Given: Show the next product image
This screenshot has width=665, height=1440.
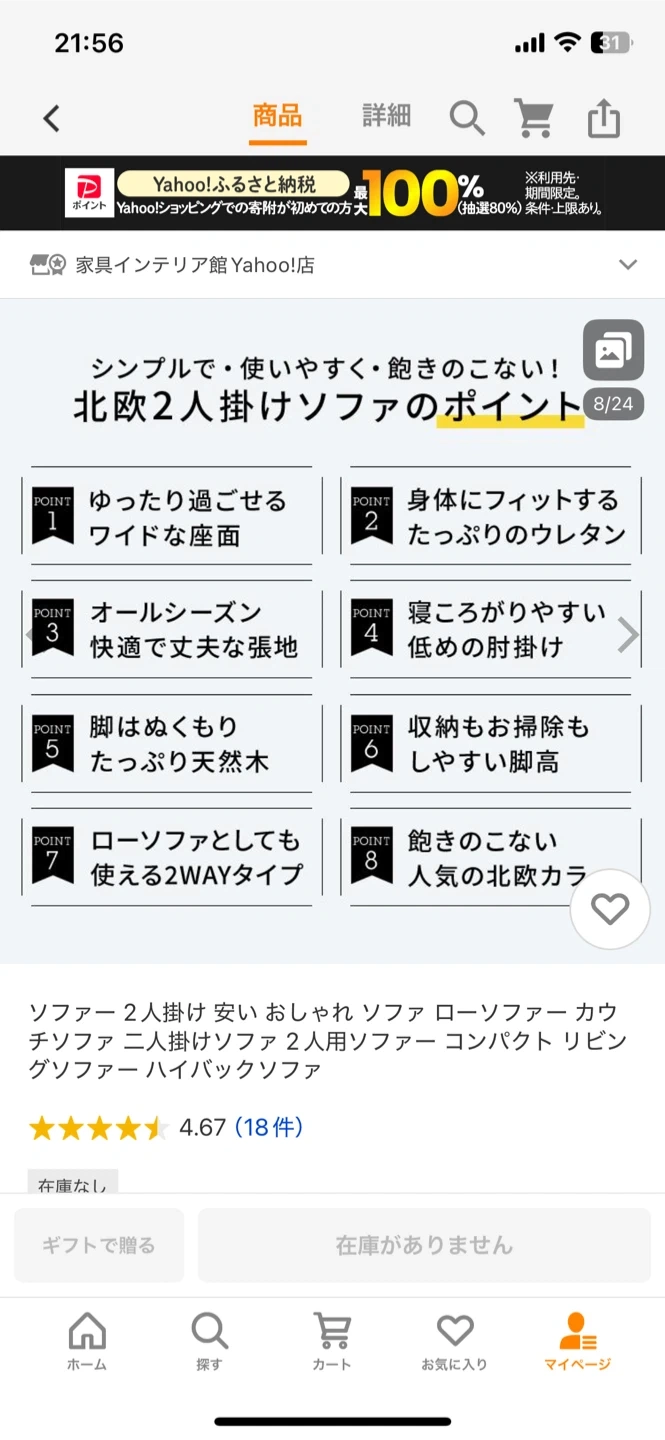Looking at the screenshot, I should click(628, 635).
